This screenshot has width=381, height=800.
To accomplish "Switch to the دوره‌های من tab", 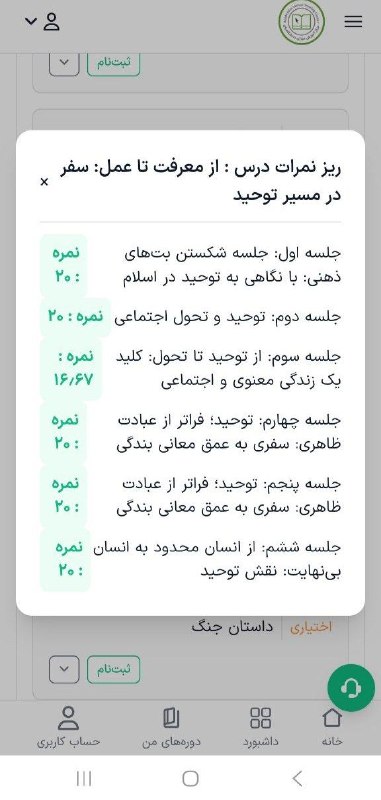I will (x=171, y=727).
